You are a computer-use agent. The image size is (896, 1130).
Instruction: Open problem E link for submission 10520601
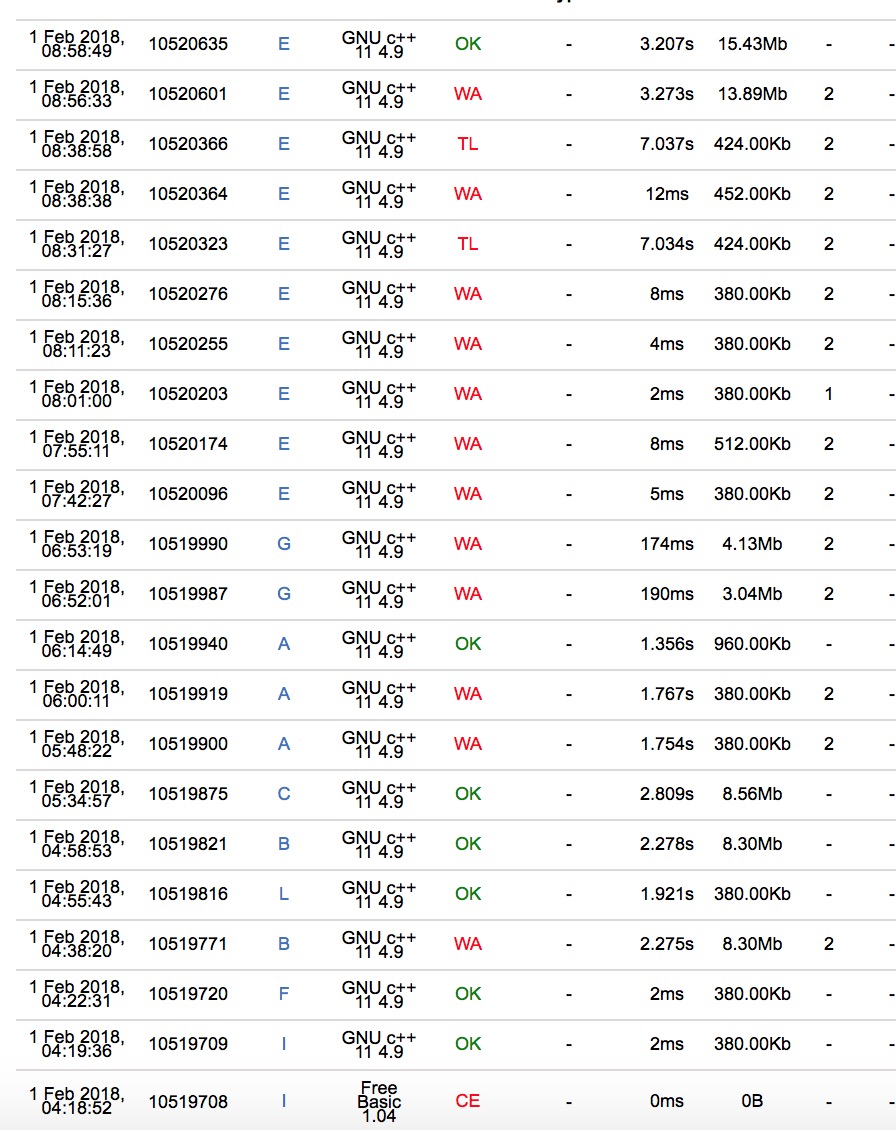tap(284, 94)
